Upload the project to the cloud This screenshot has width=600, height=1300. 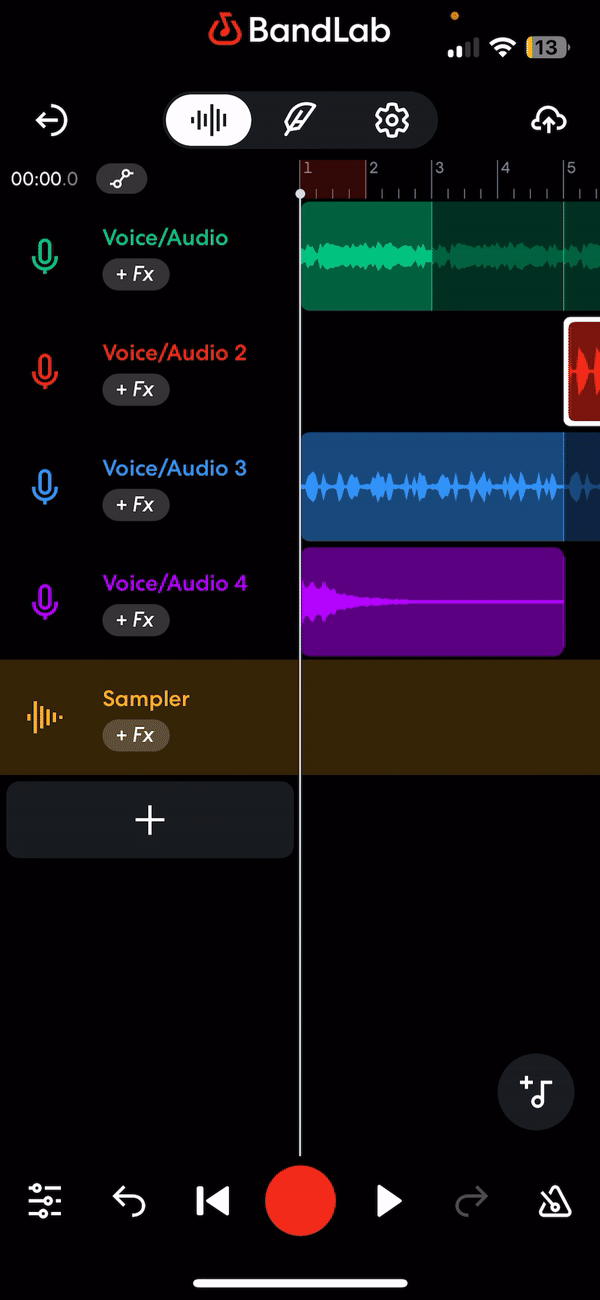[548, 121]
